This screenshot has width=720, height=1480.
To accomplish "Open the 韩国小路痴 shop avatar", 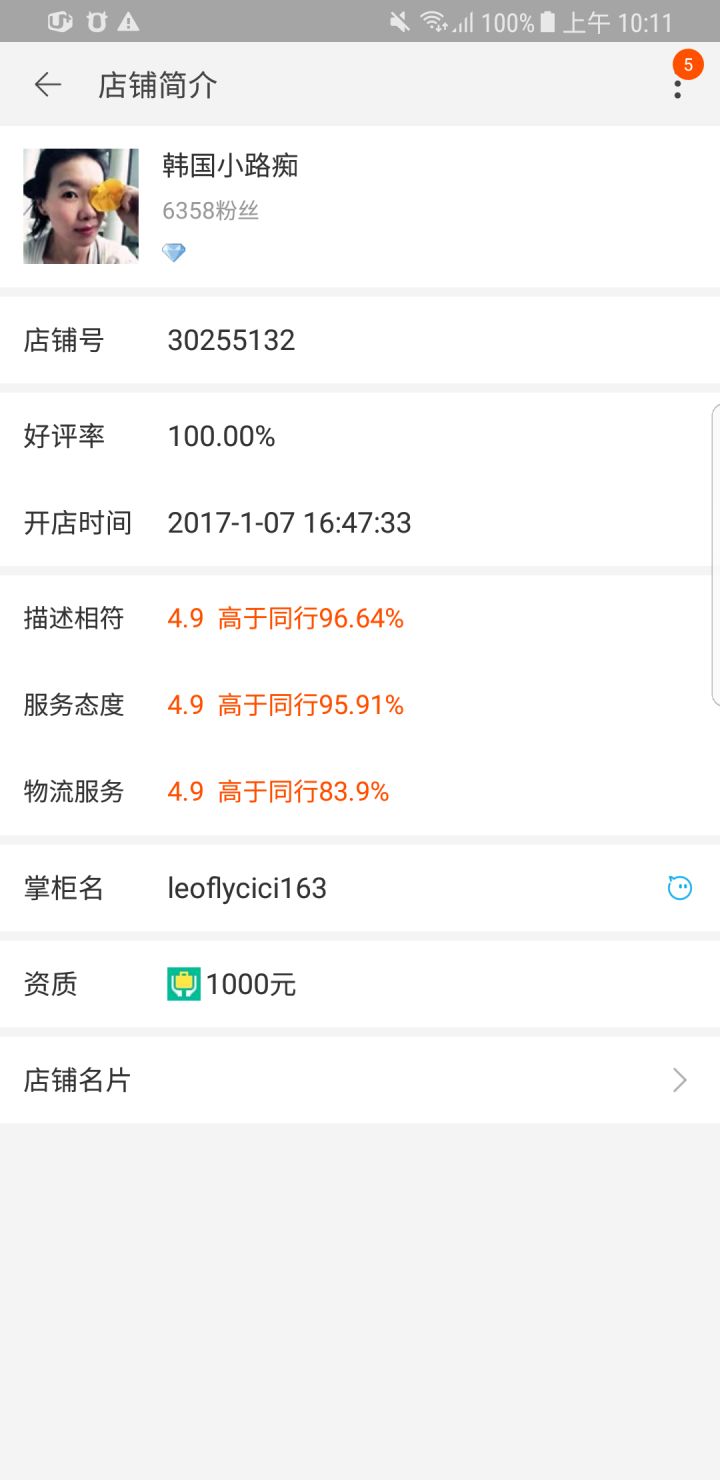I will click(x=81, y=206).
